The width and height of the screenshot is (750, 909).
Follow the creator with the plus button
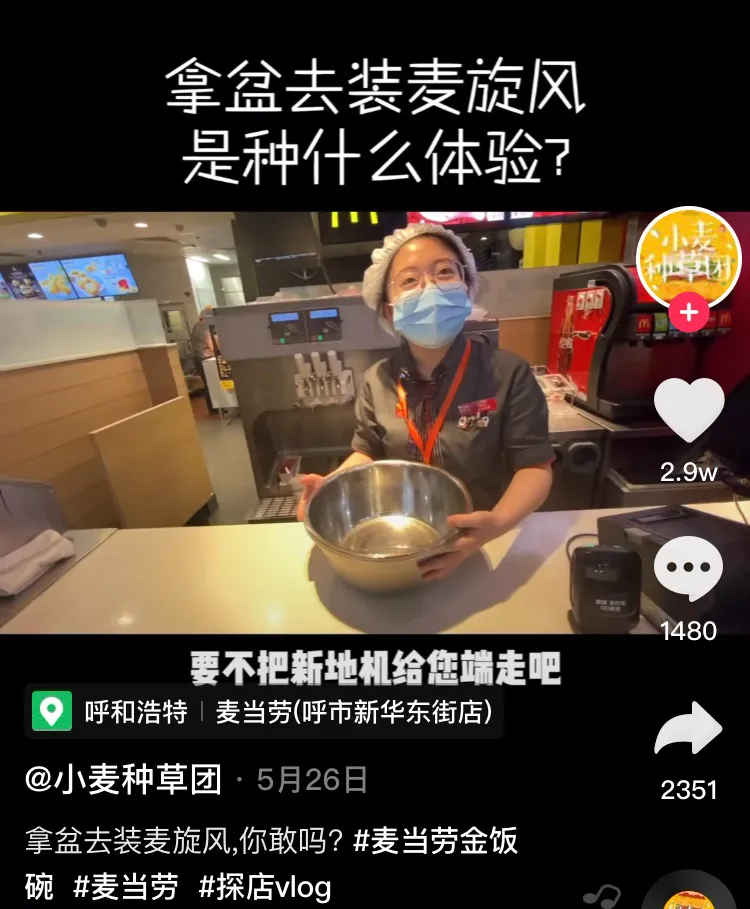click(x=688, y=312)
